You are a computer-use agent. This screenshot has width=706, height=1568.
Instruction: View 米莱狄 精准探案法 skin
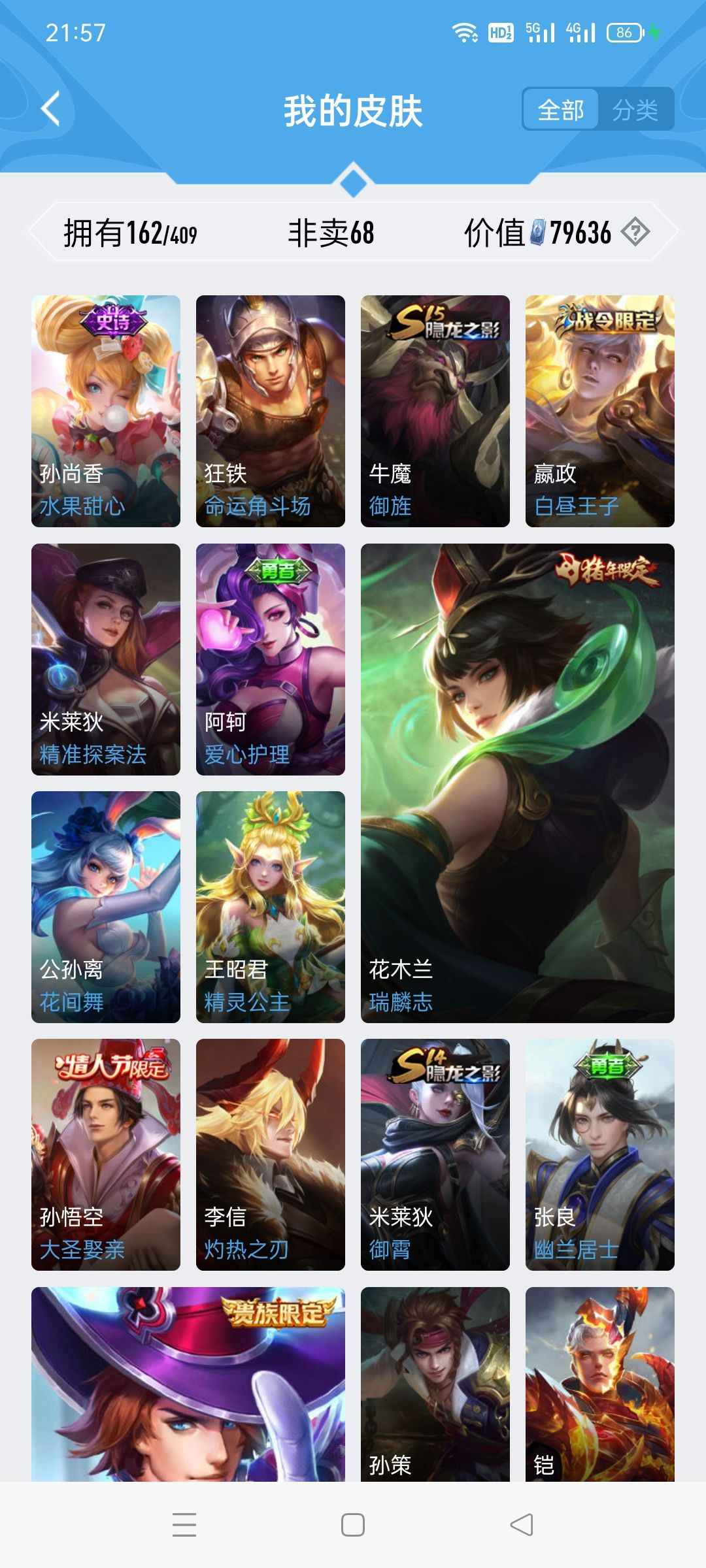(106, 659)
